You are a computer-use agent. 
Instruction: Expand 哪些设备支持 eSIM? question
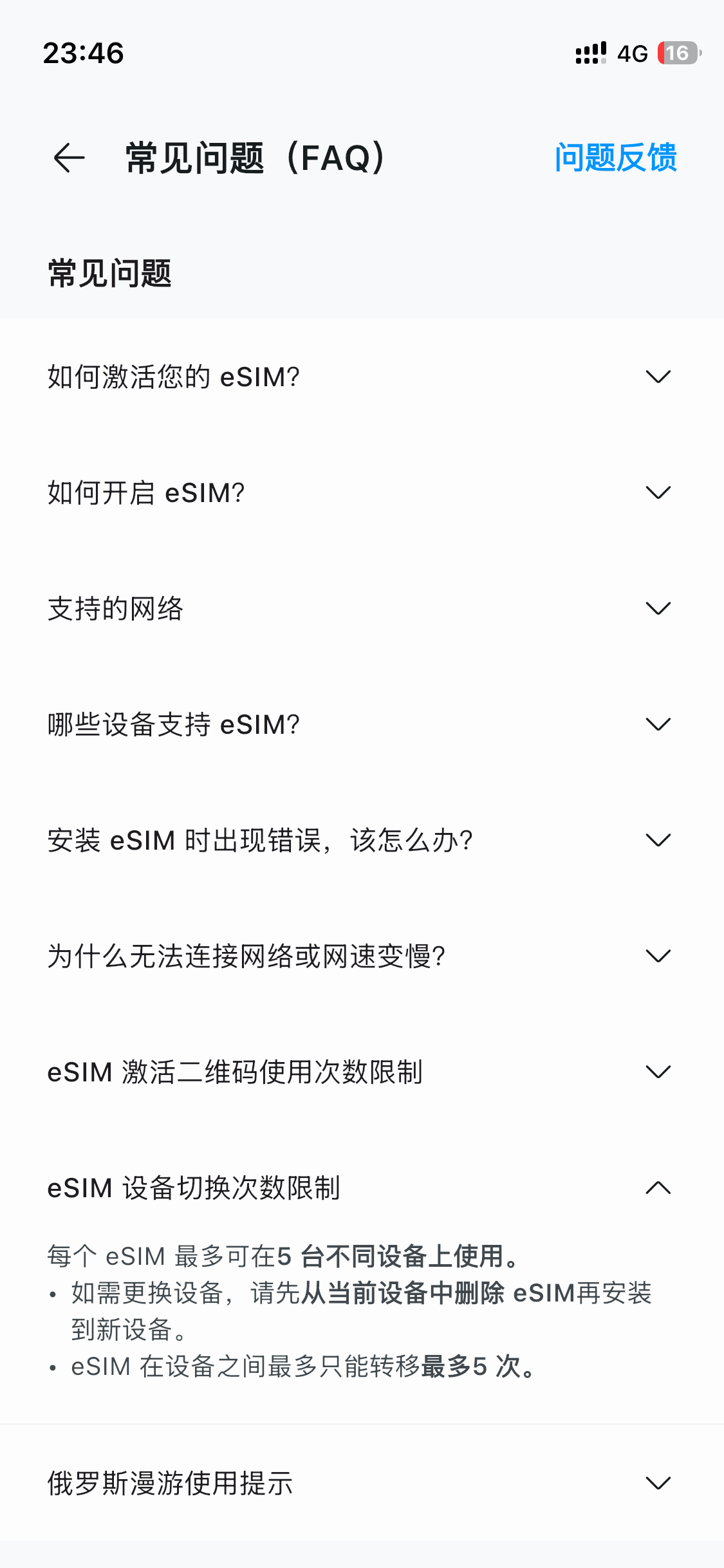coord(360,724)
